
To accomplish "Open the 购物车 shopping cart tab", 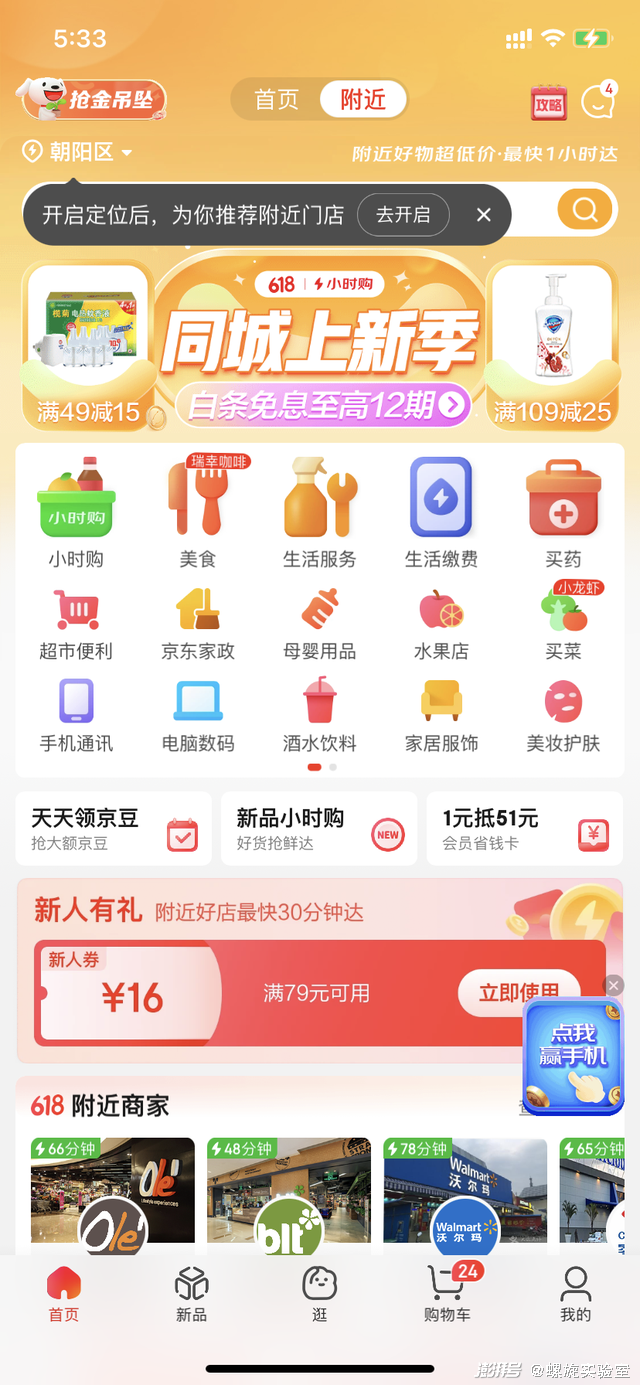I will pyautogui.click(x=447, y=1294).
